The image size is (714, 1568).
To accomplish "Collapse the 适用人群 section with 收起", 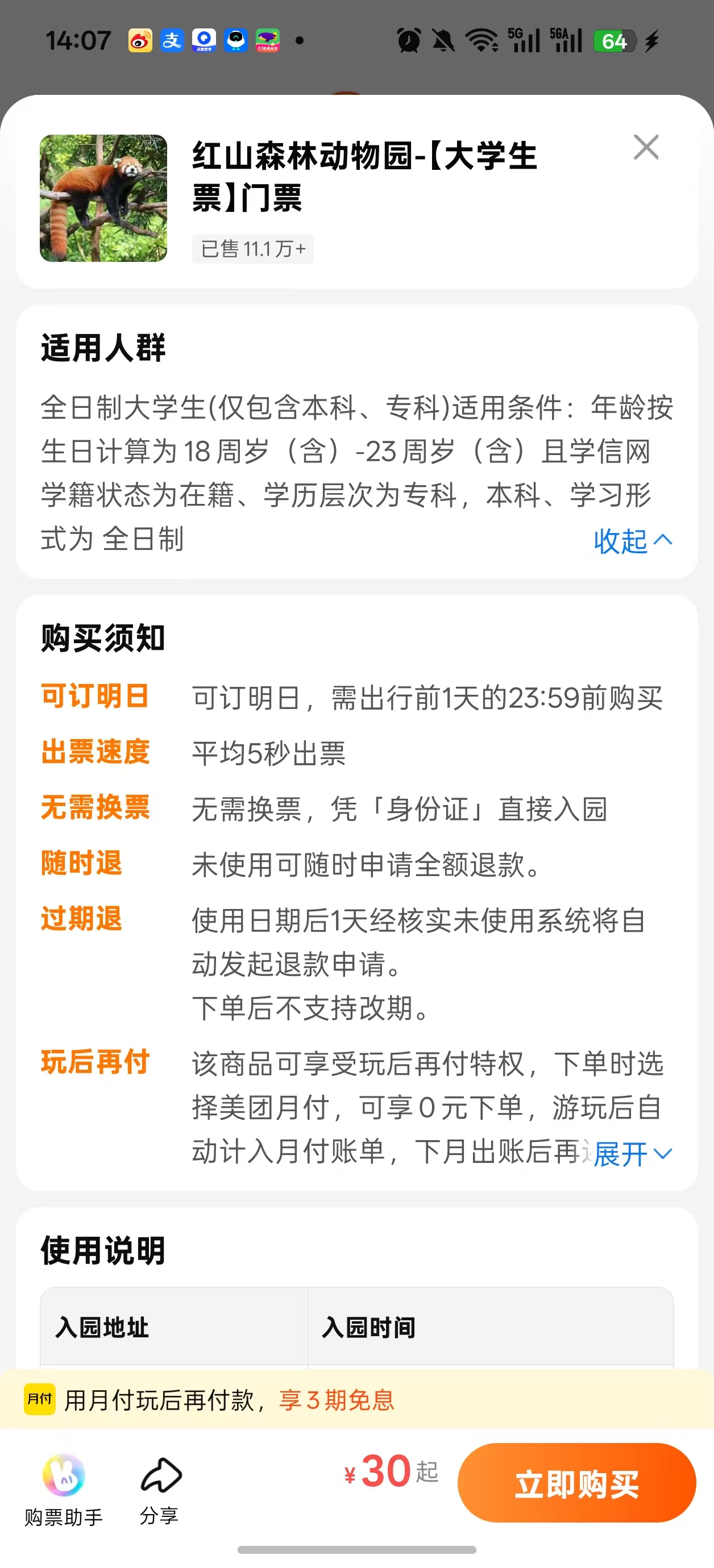I will [632, 540].
